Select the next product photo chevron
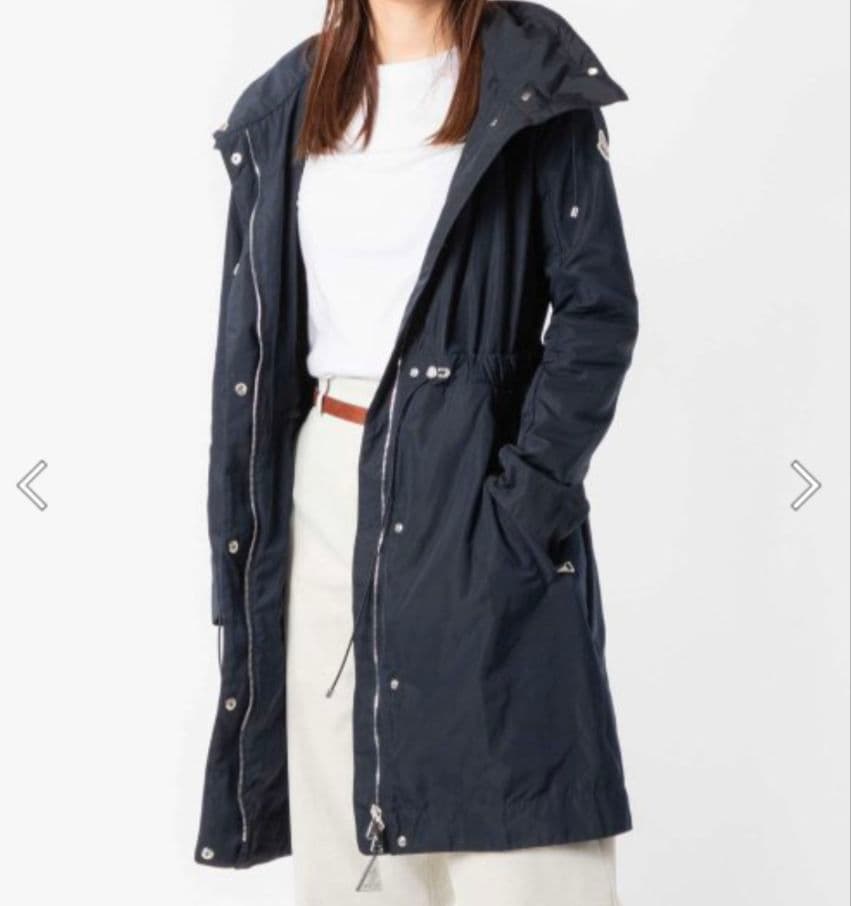The image size is (851, 906). [806, 485]
